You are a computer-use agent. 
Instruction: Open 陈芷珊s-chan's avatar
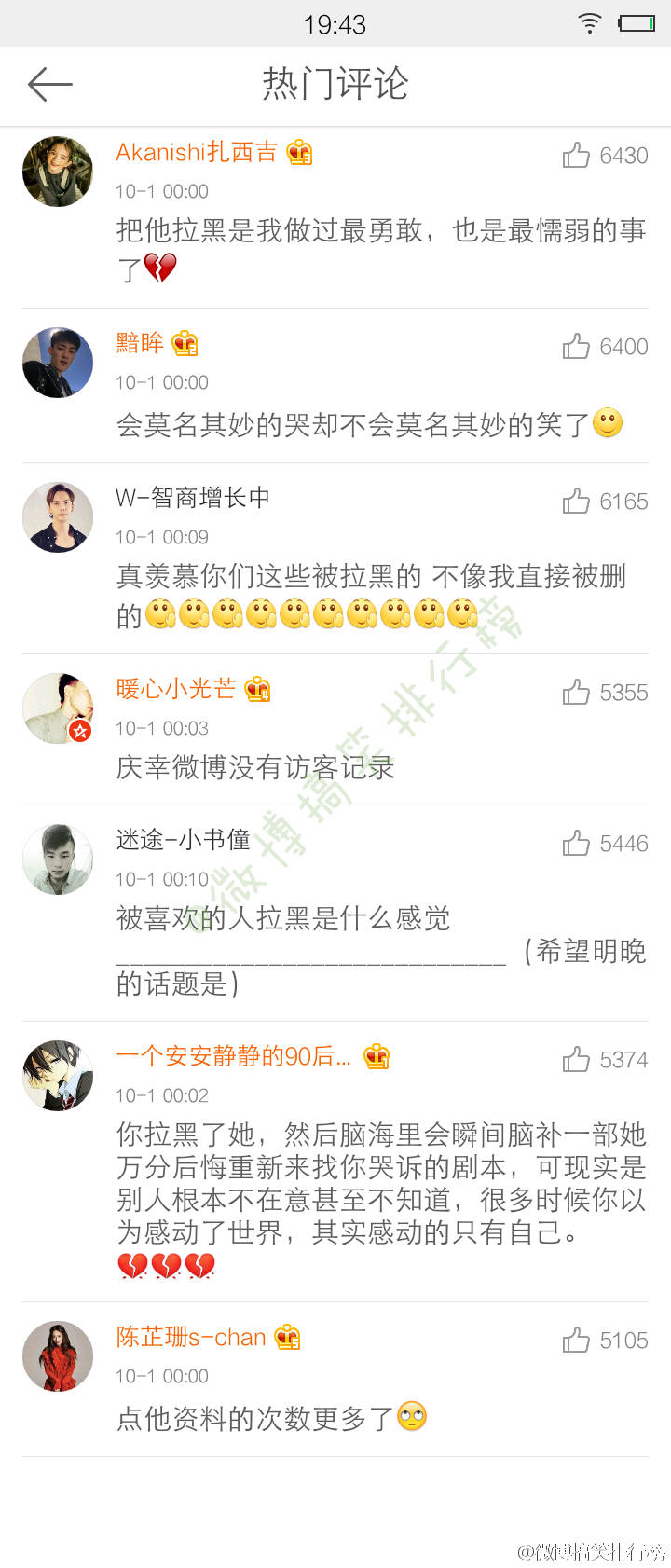point(58,1356)
